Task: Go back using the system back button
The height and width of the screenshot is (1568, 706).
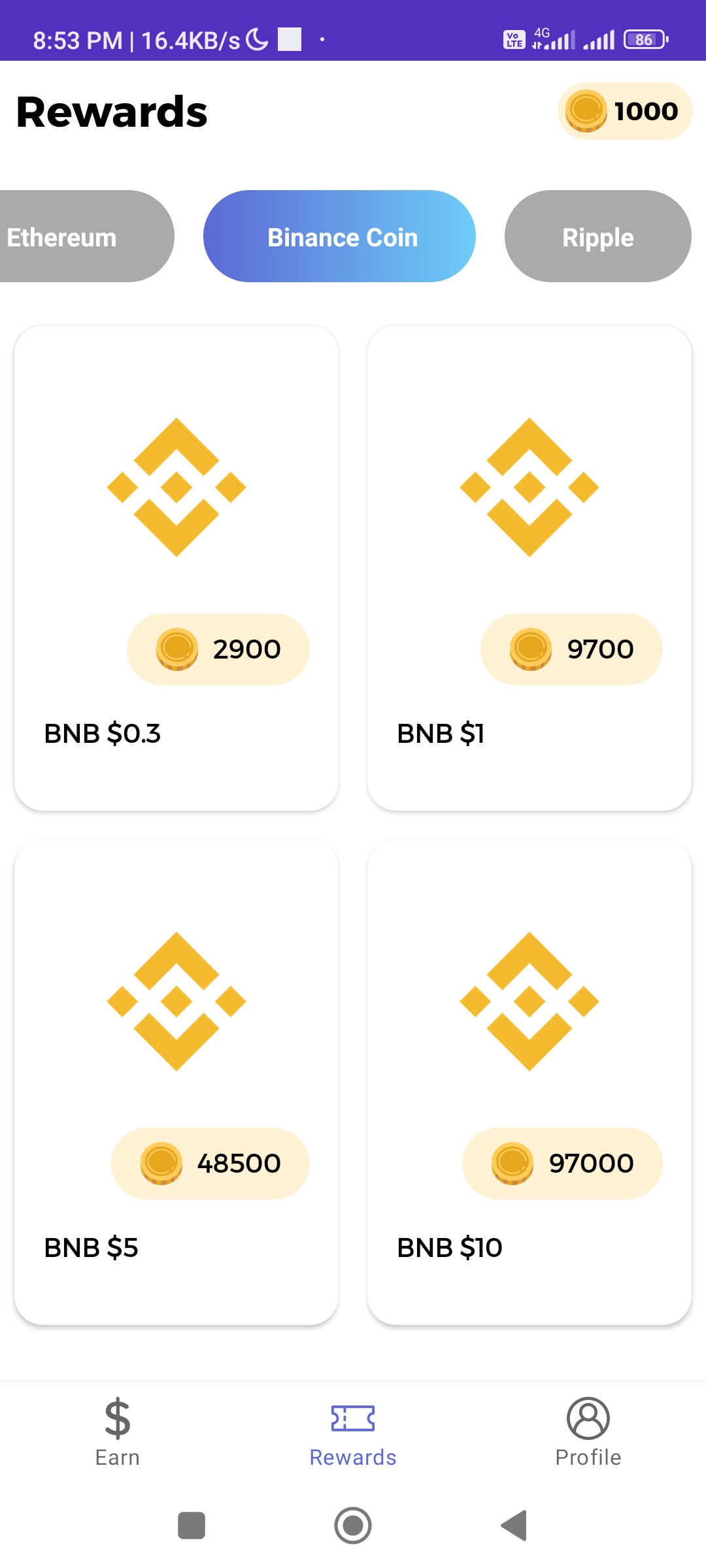Action: click(x=514, y=1526)
